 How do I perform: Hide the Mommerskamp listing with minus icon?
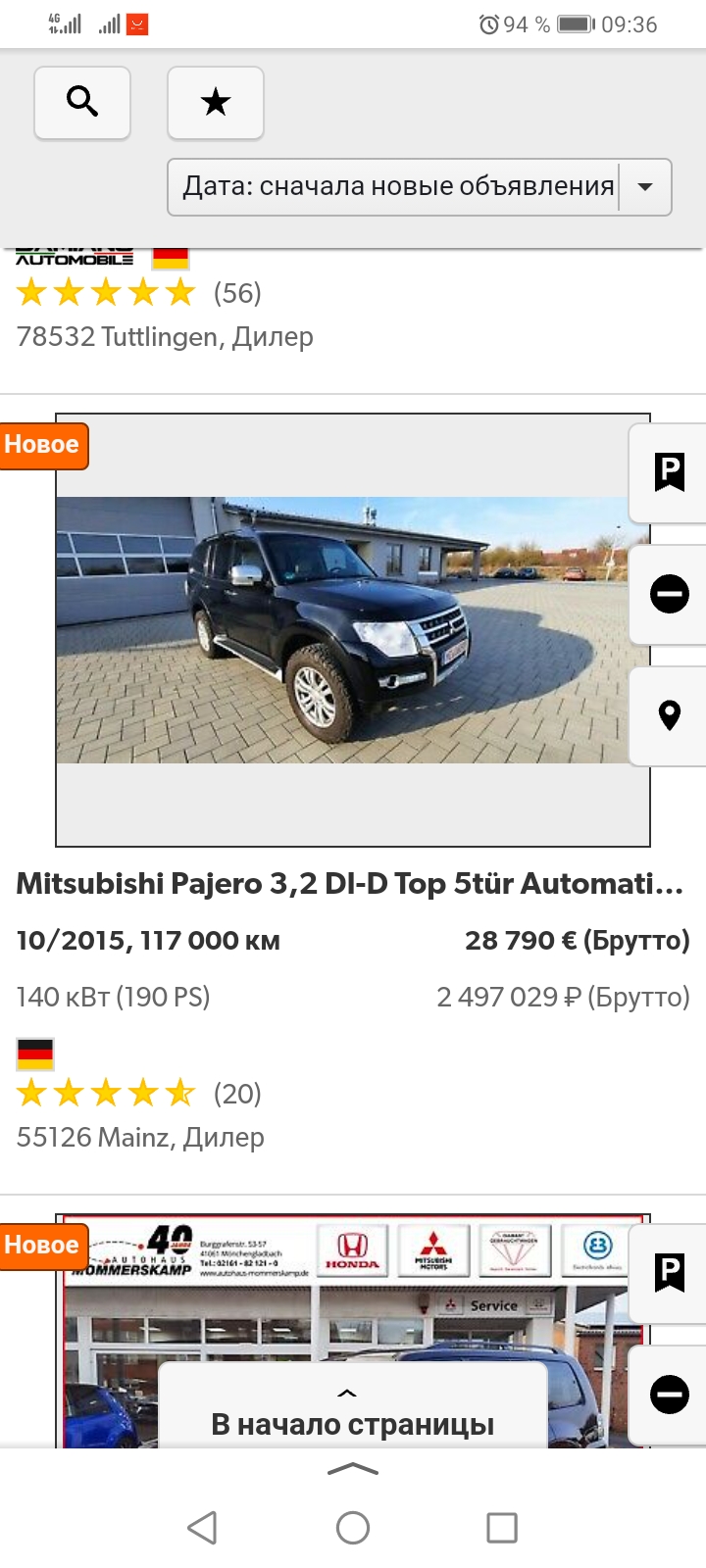[670, 1394]
